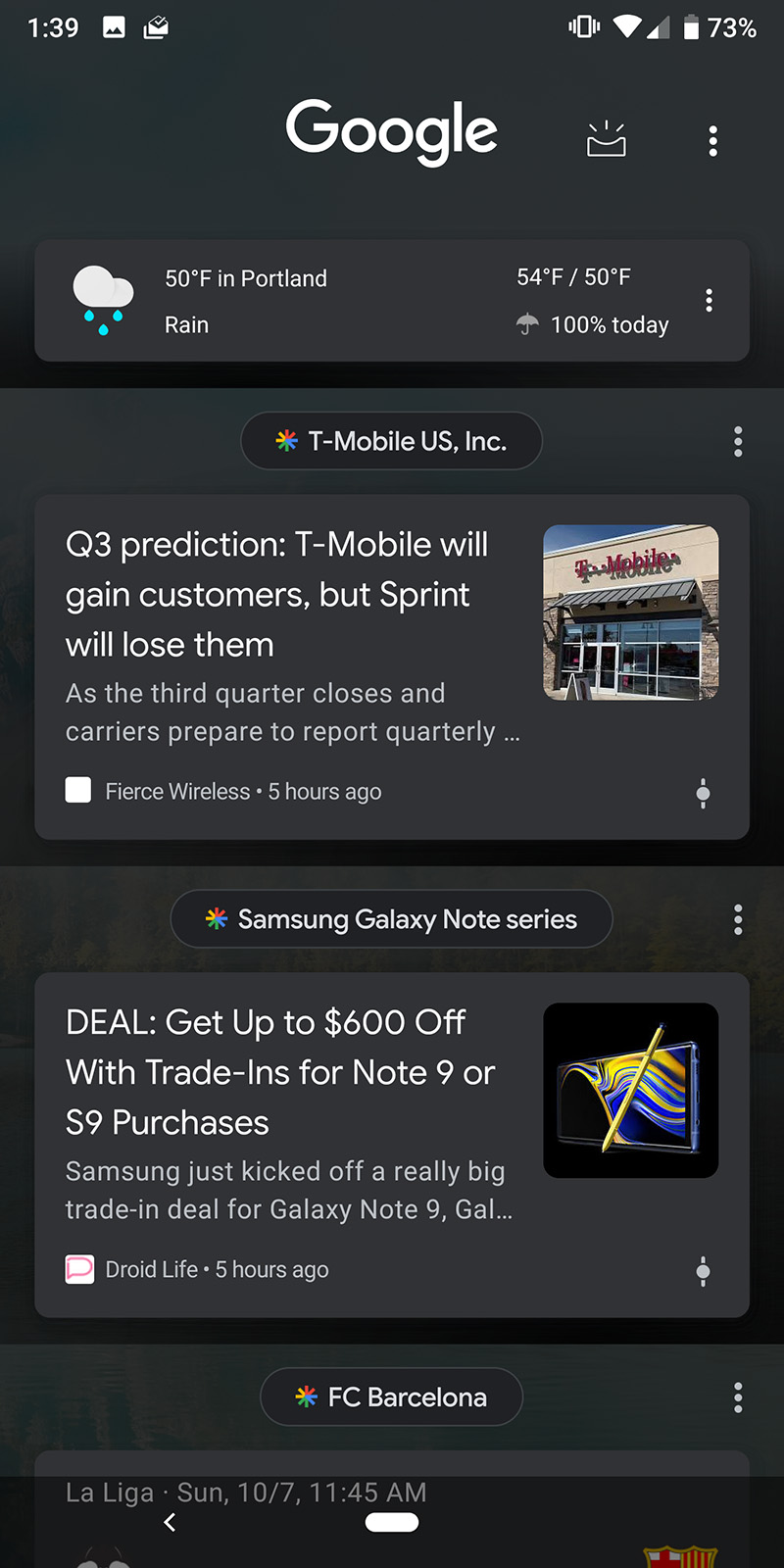Open the updates inbox icon
This screenshot has height=1568, width=784.
(x=606, y=140)
